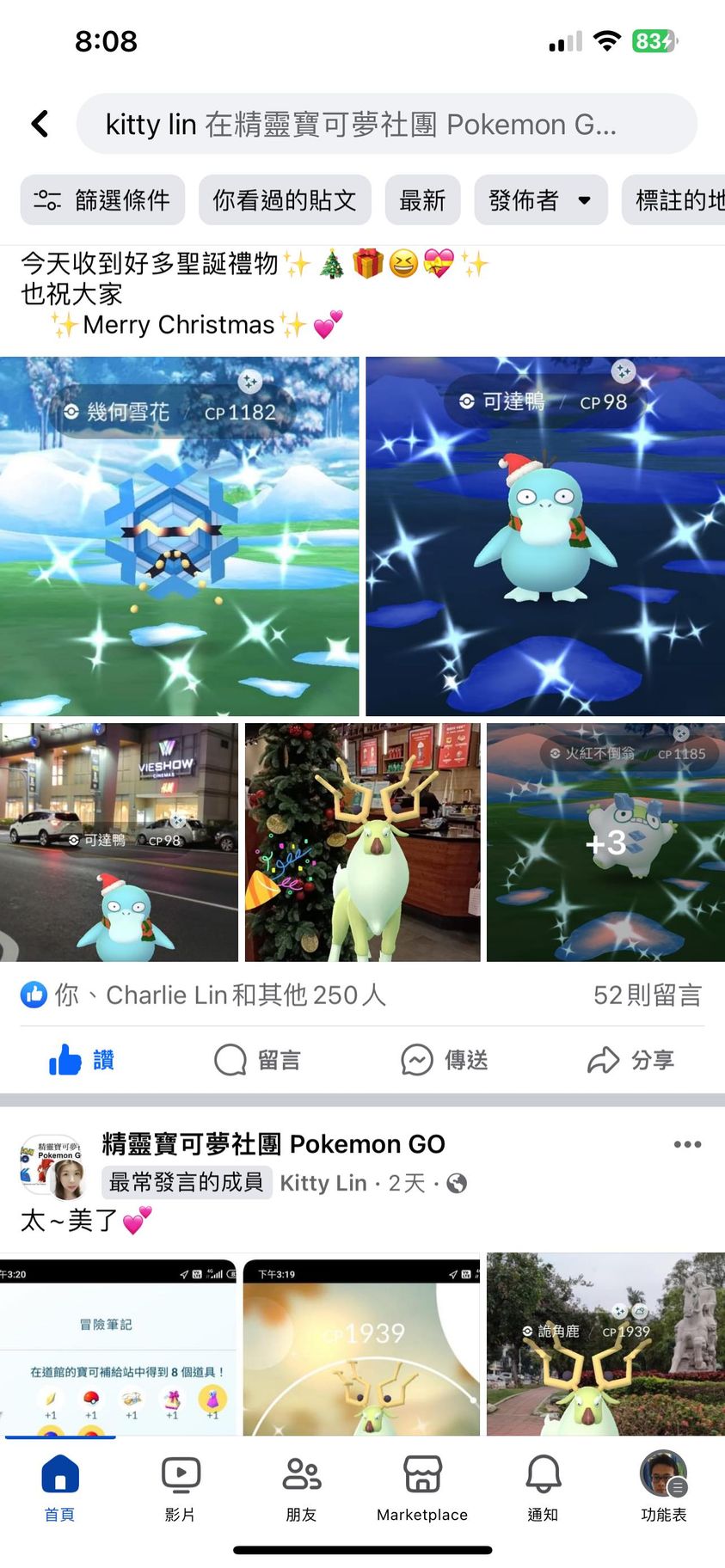Viewport: 725px width, 1568px height.
Task: Comment using the 留言 button
Action: [x=257, y=1060]
